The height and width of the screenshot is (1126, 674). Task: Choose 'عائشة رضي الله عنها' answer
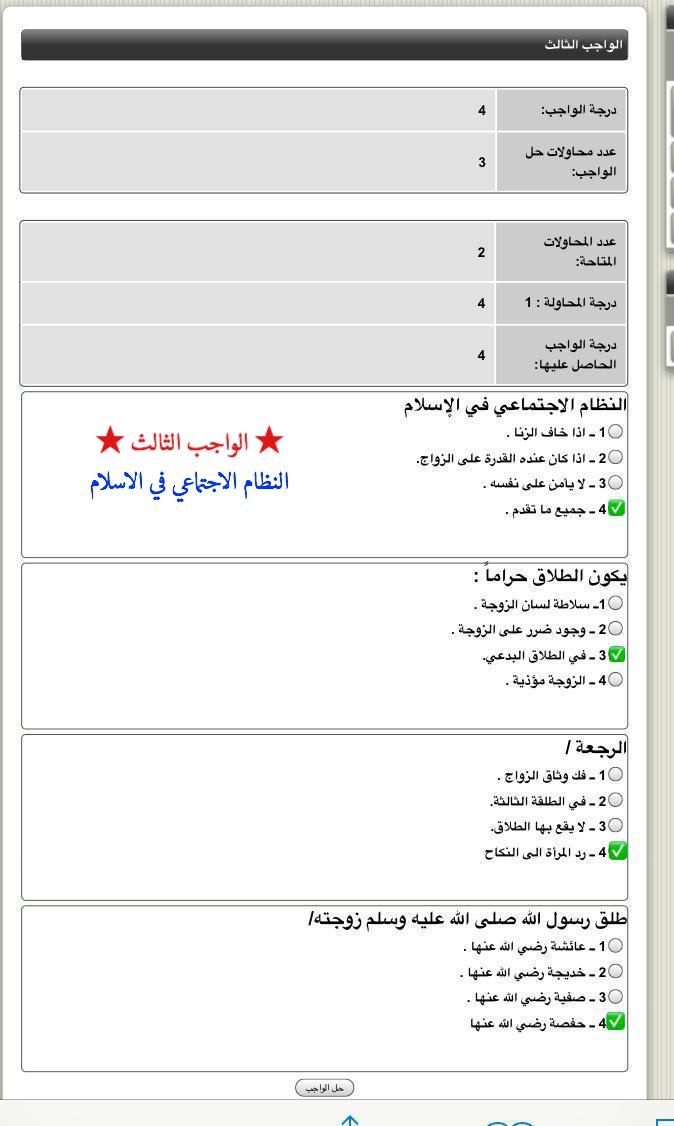(615, 945)
